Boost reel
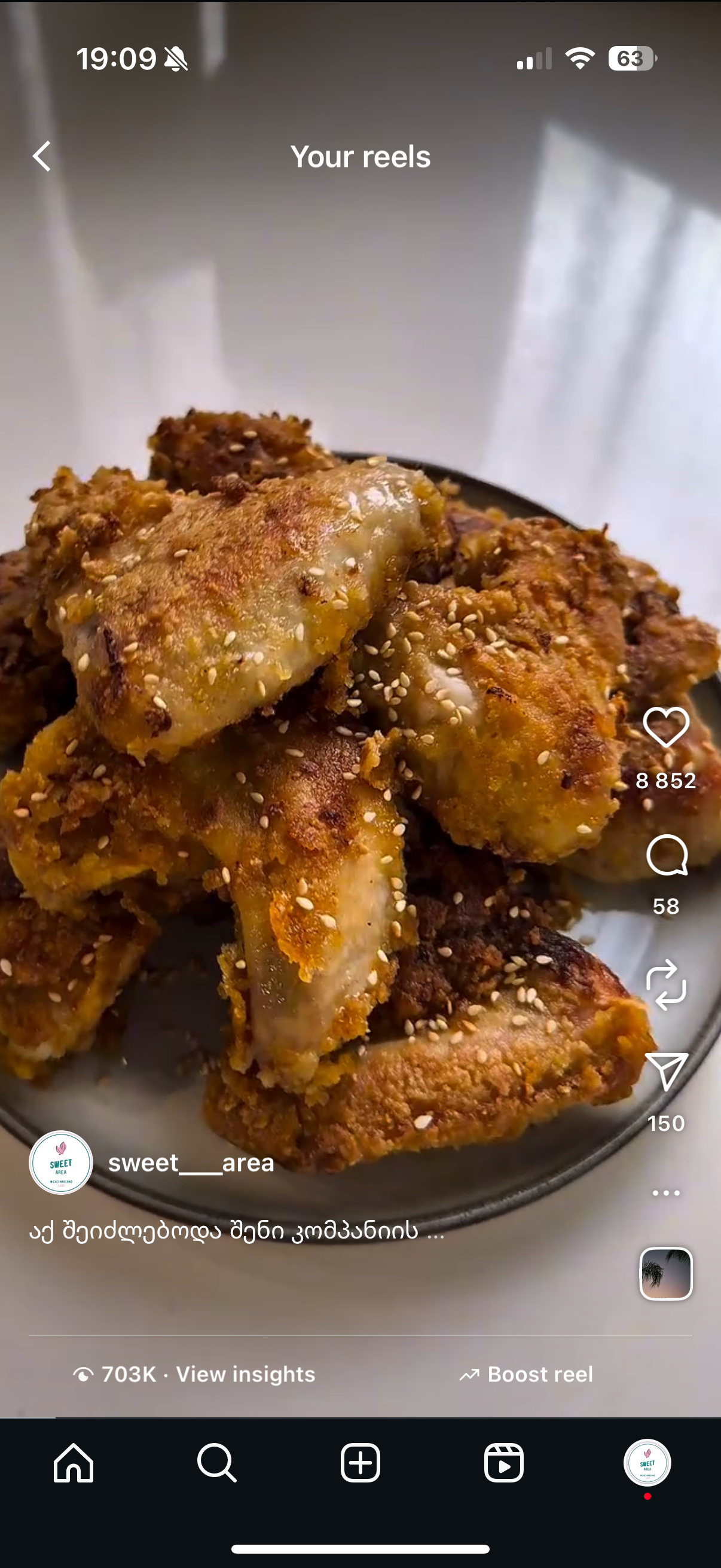This screenshot has width=721, height=1568. tap(527, 1374)
